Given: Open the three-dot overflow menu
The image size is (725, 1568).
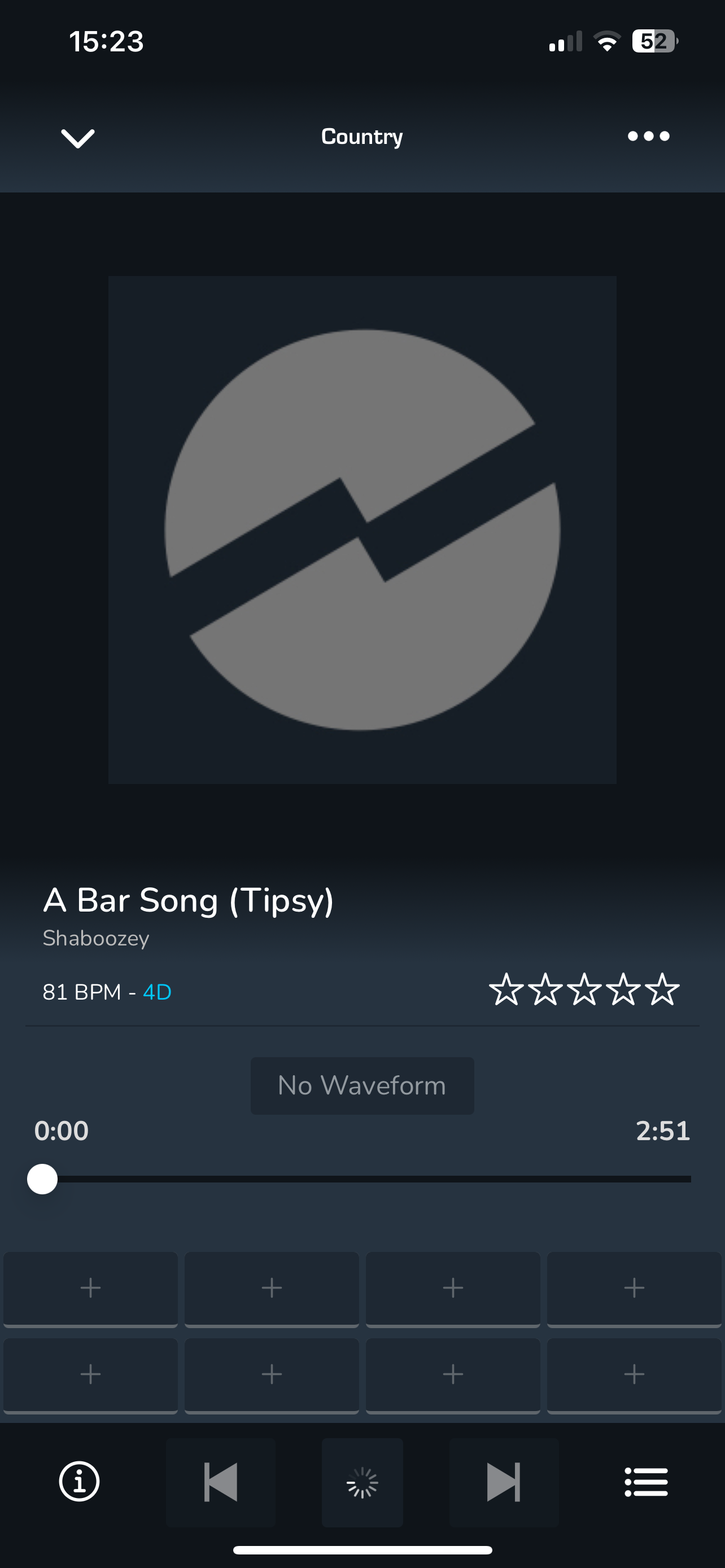Looking at the screenshot, I should click(x=648, y=137).
